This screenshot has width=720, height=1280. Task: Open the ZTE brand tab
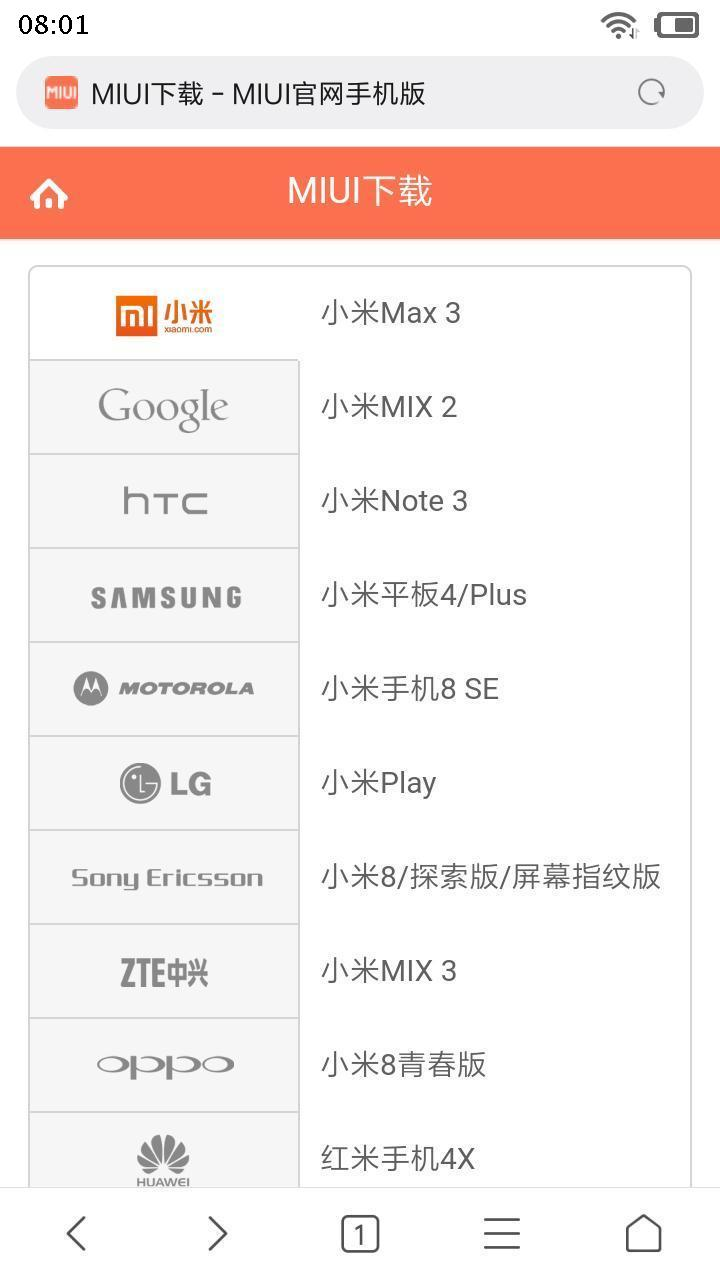click(x=164, y=972)
